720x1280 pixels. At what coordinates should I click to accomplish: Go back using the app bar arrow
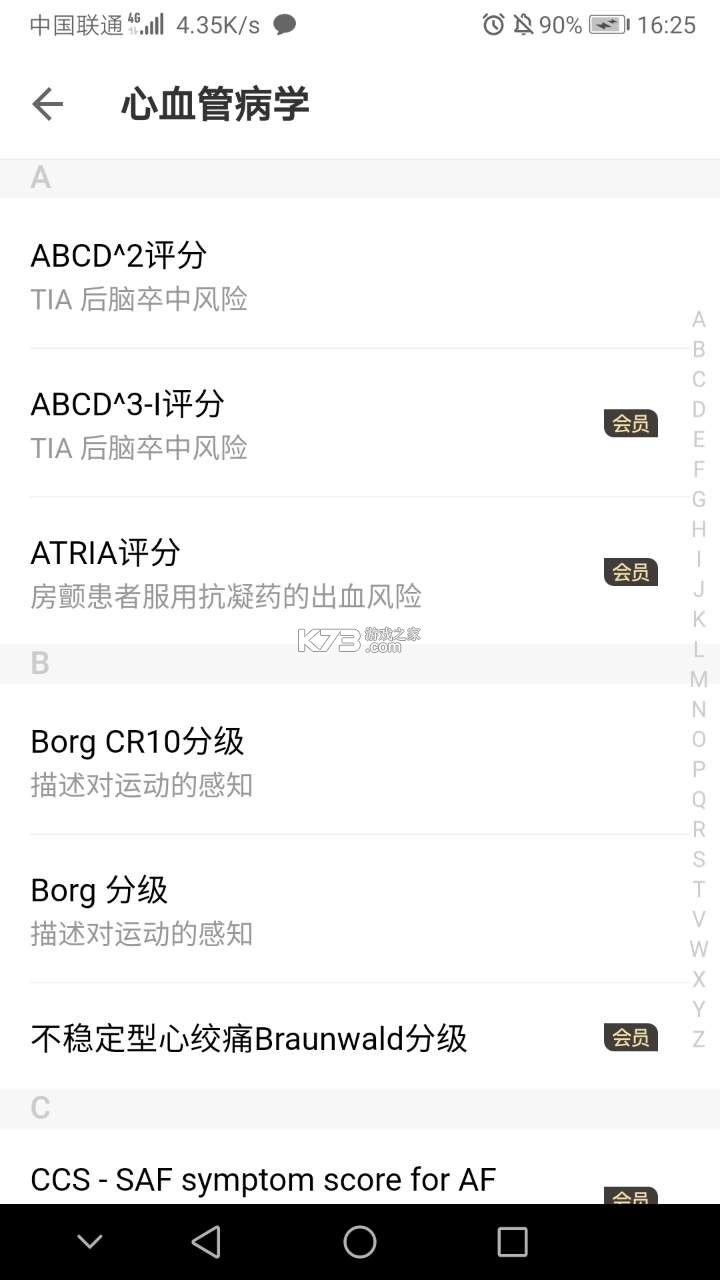click(x=47, y=104)
